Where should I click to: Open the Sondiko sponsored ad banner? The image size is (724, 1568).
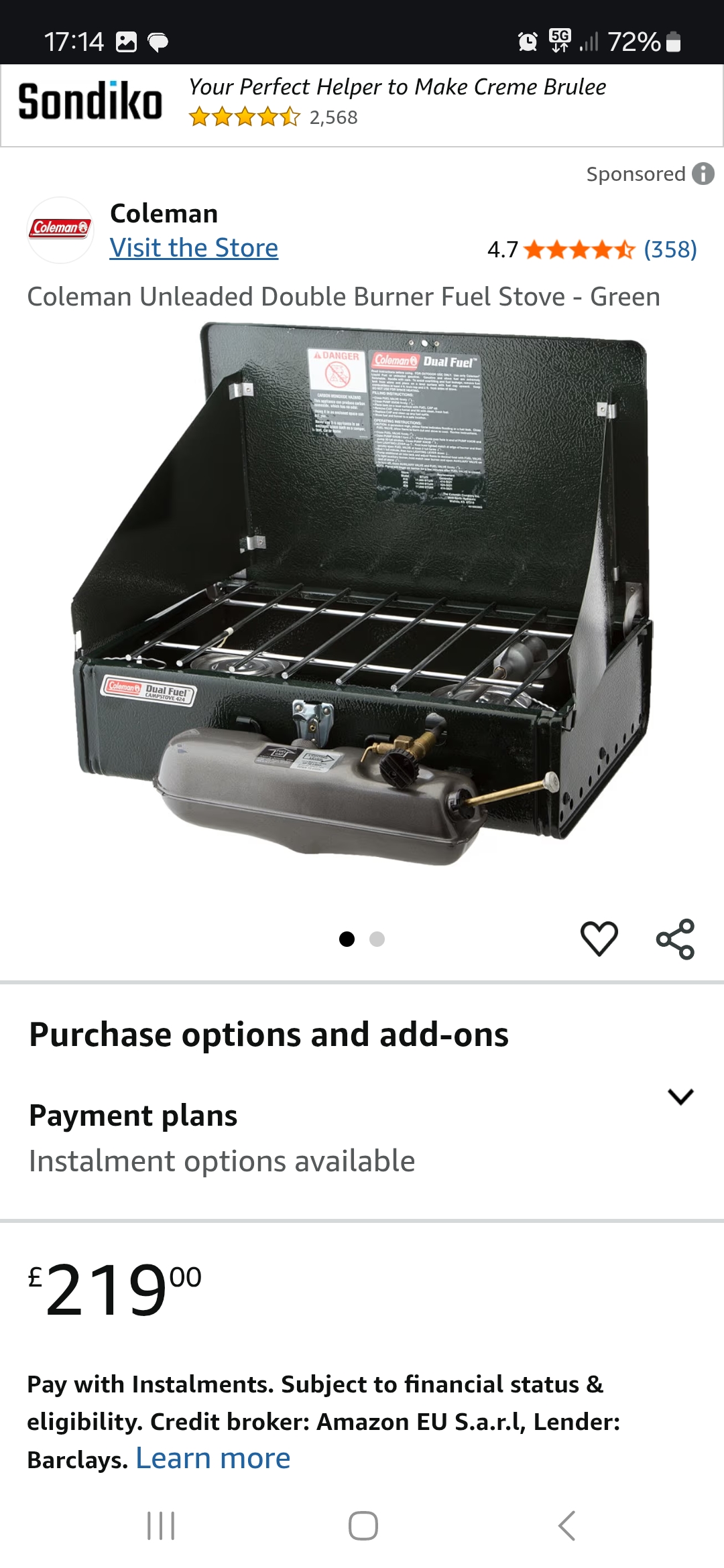tap(362, 104)
